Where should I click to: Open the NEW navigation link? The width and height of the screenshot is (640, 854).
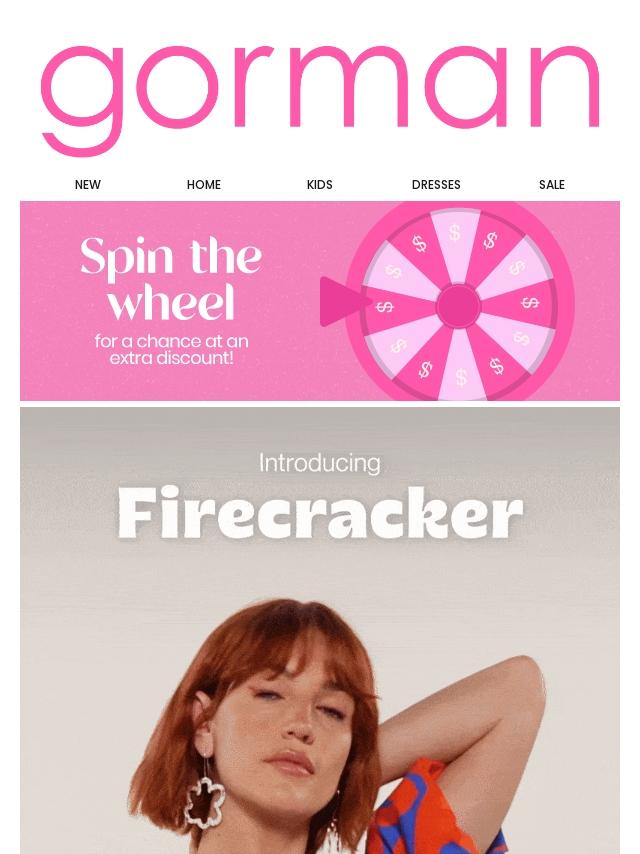point(88,185)
